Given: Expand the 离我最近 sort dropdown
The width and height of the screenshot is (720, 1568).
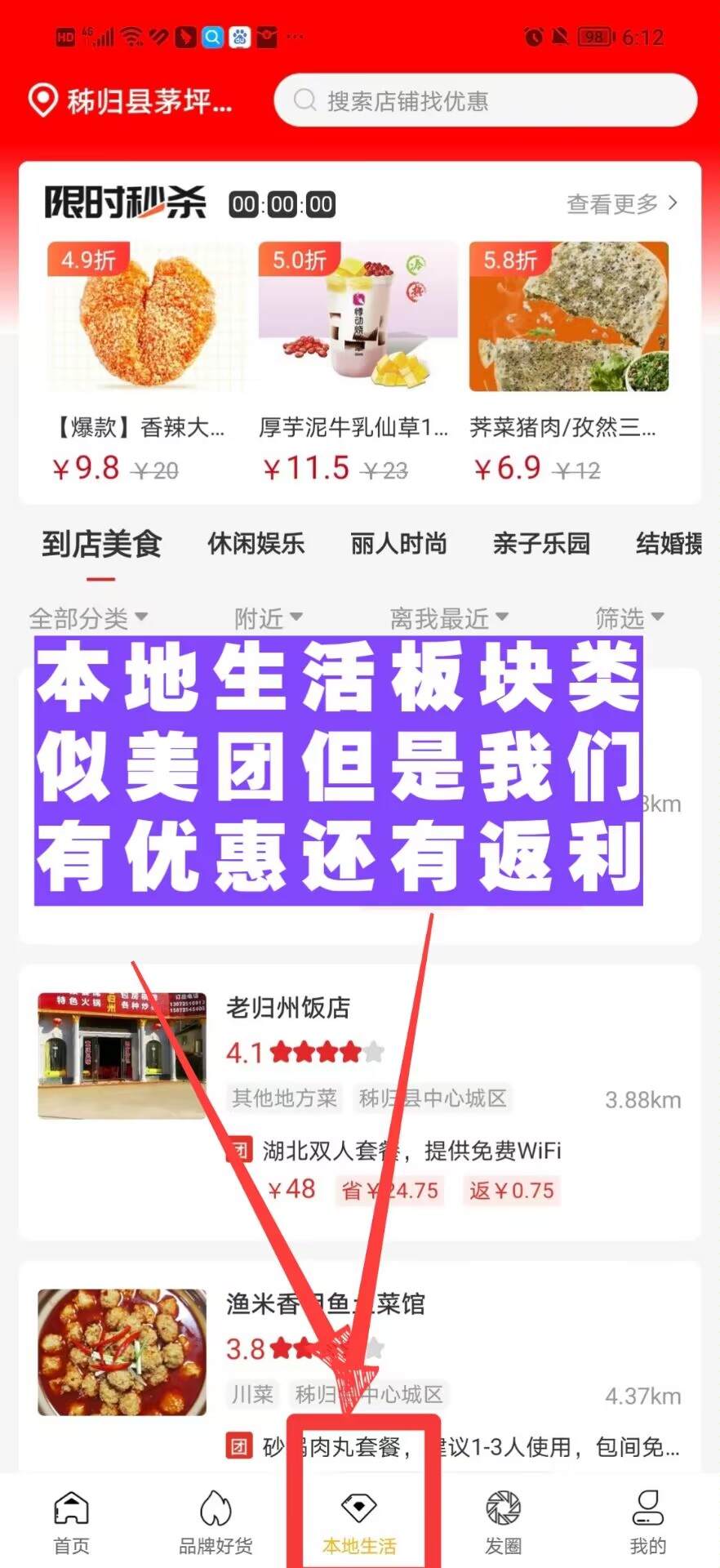Looking at the screenshot, I should point(448,618).
